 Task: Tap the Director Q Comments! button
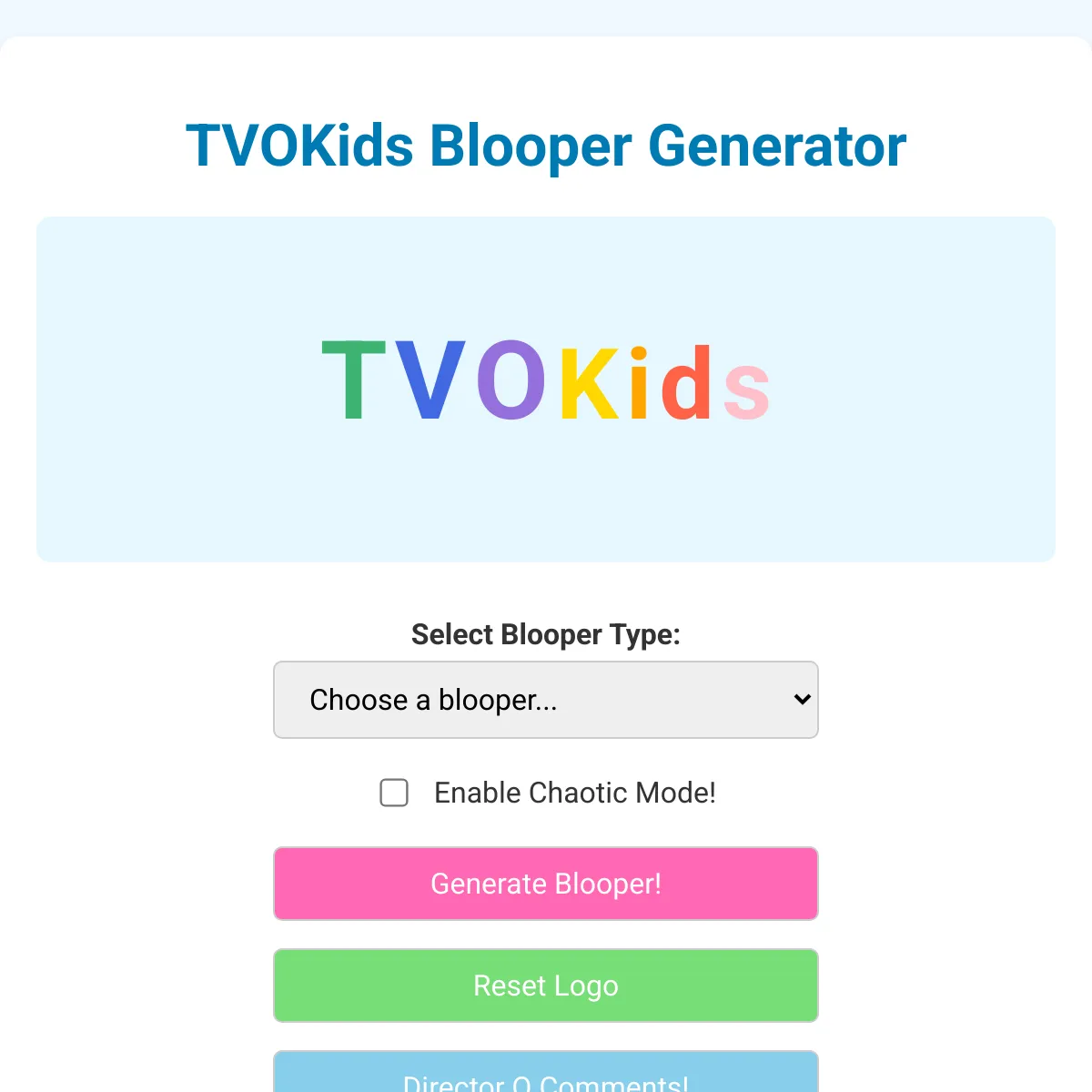pyautogui.click(x=546, y=1075)
